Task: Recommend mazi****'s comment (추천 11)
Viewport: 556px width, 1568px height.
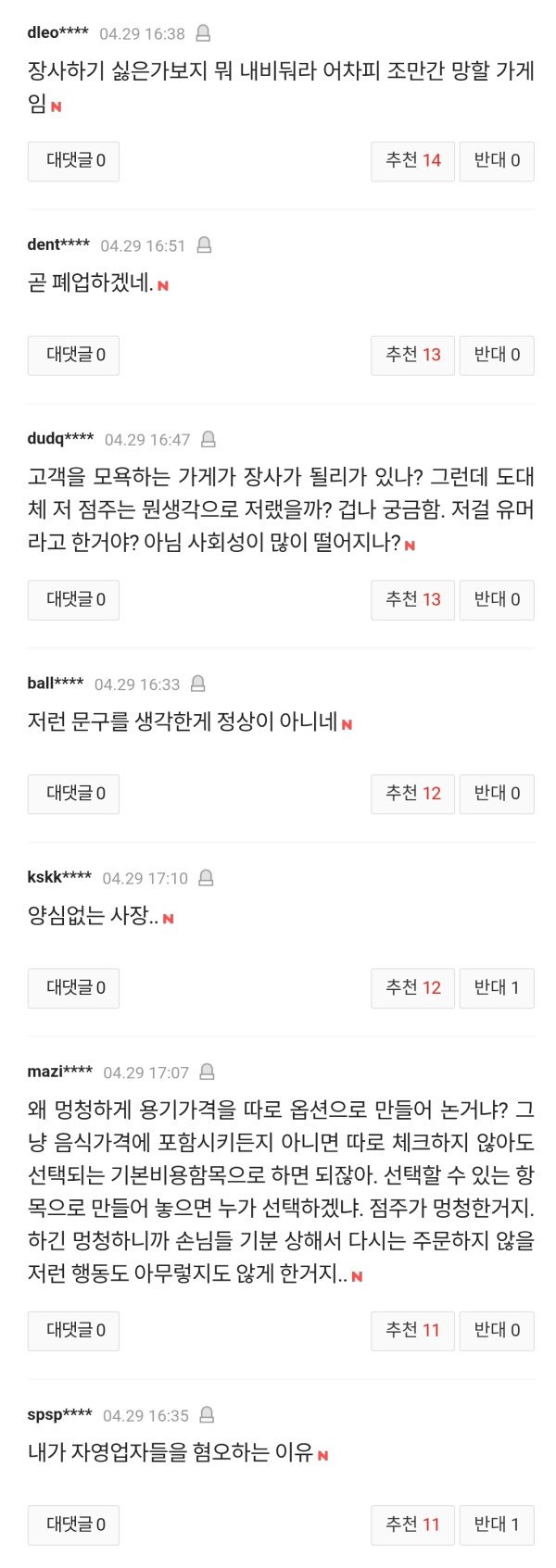Action: (412, 1330)
